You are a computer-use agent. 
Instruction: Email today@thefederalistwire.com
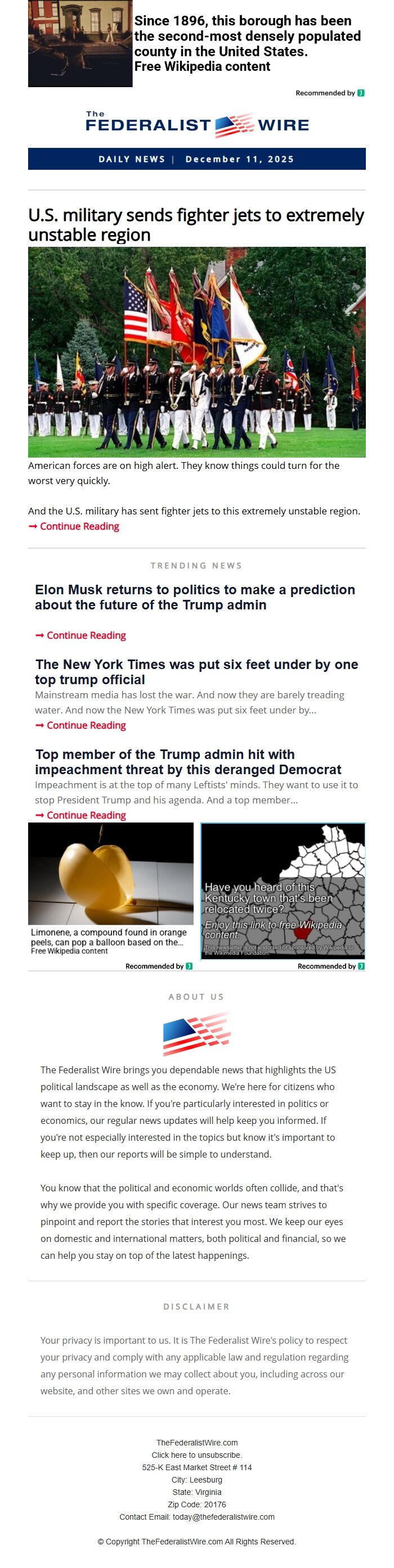[x=223, y=1517]
